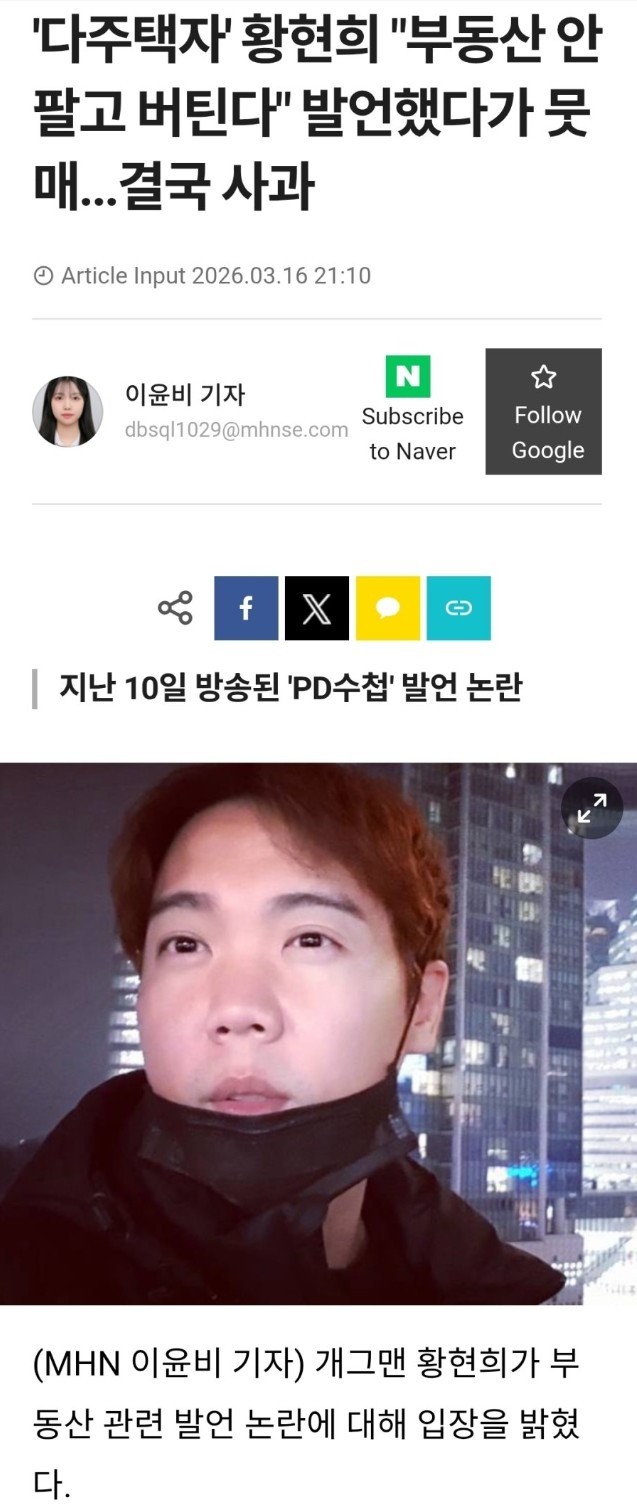Tap the Follow Google button

(x=543, y=411)
